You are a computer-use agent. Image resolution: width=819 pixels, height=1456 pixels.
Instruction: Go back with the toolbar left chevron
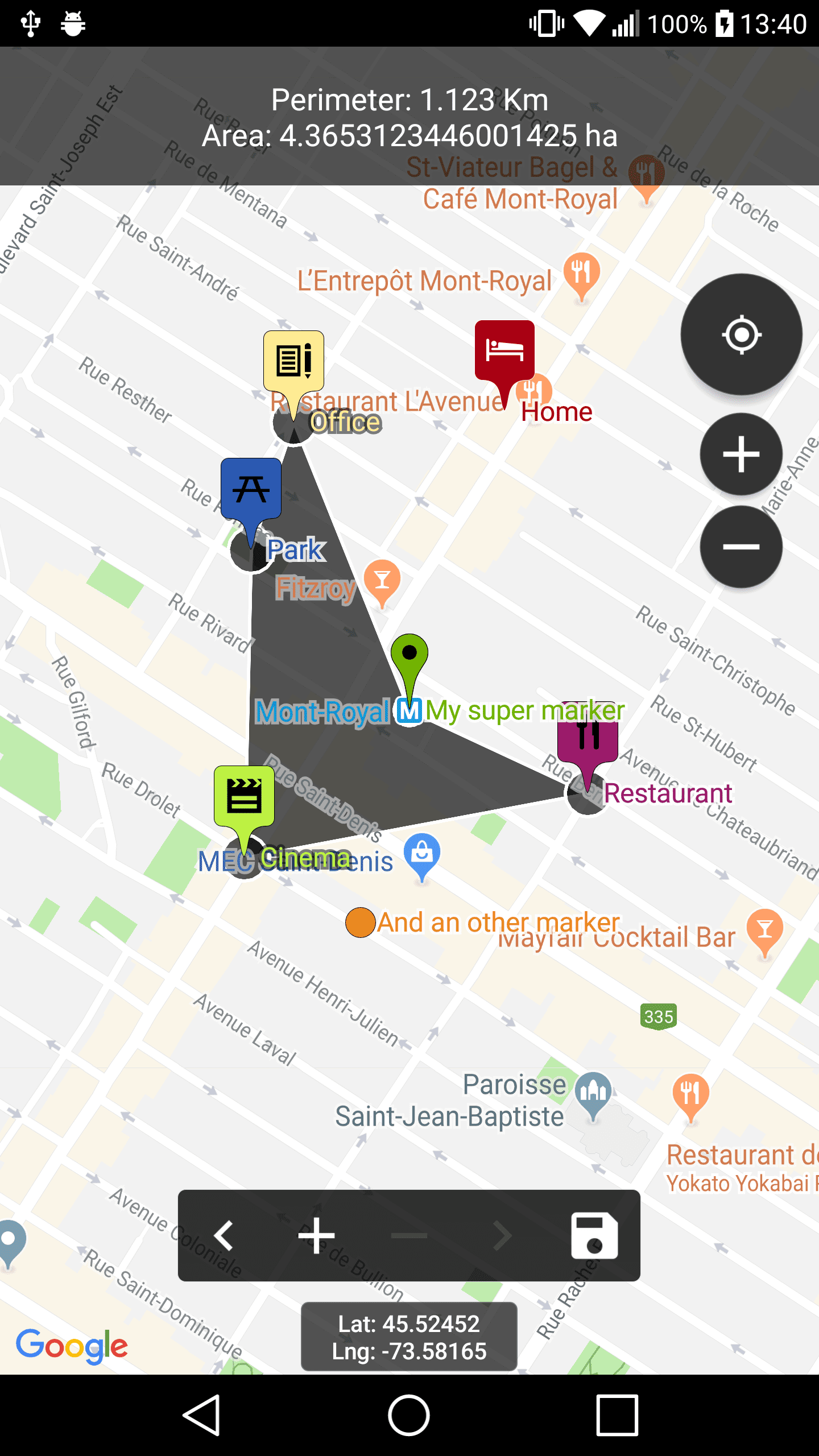224,1235
